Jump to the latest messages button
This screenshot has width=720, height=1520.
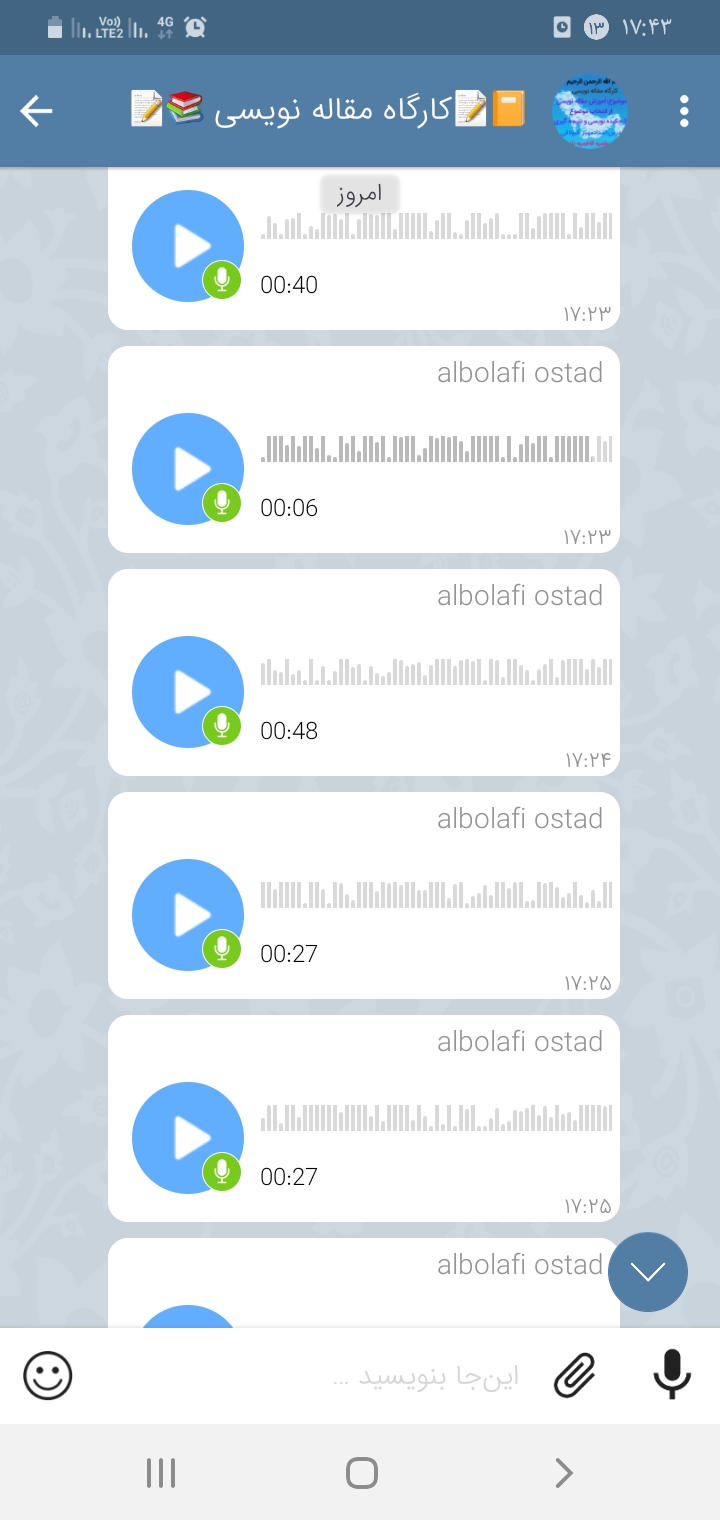click(x=648, y=1272)
